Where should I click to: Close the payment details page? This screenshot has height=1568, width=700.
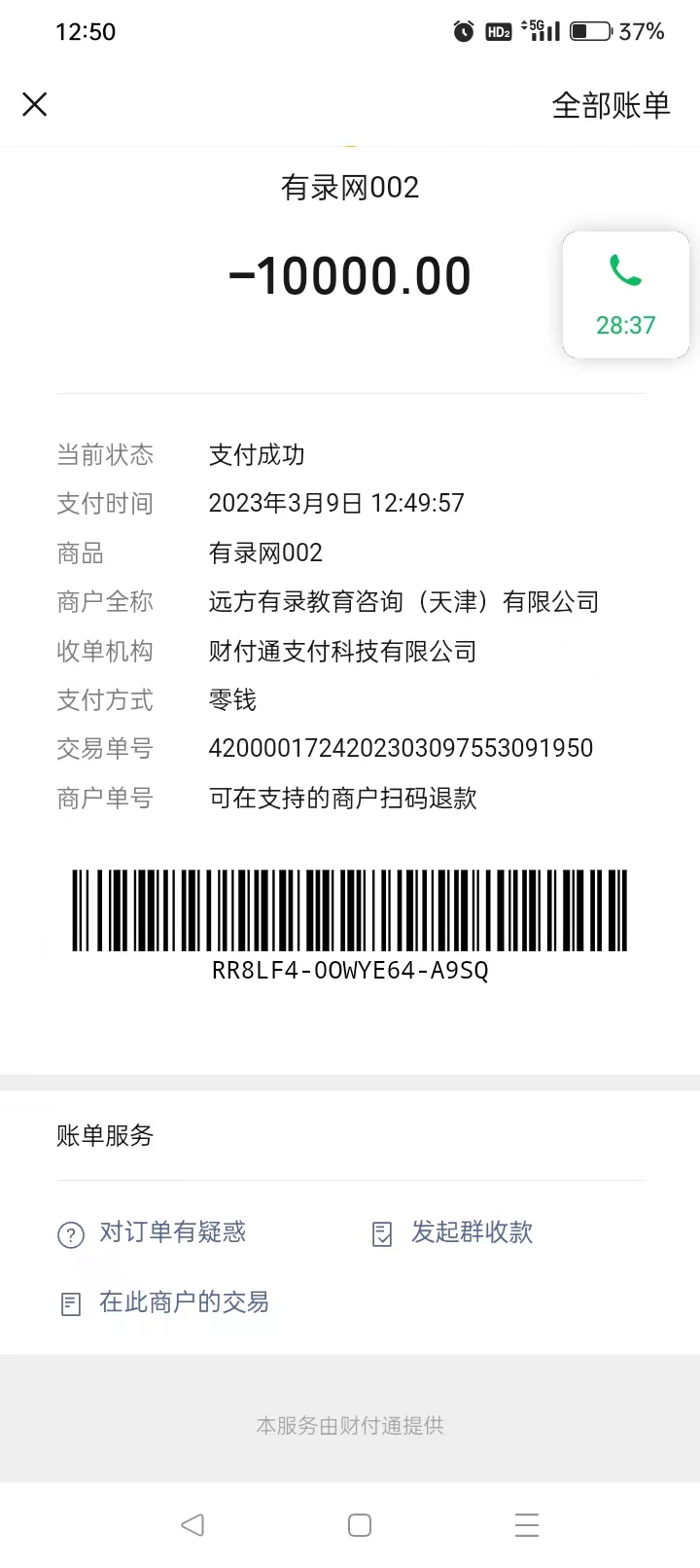point(35,104)
